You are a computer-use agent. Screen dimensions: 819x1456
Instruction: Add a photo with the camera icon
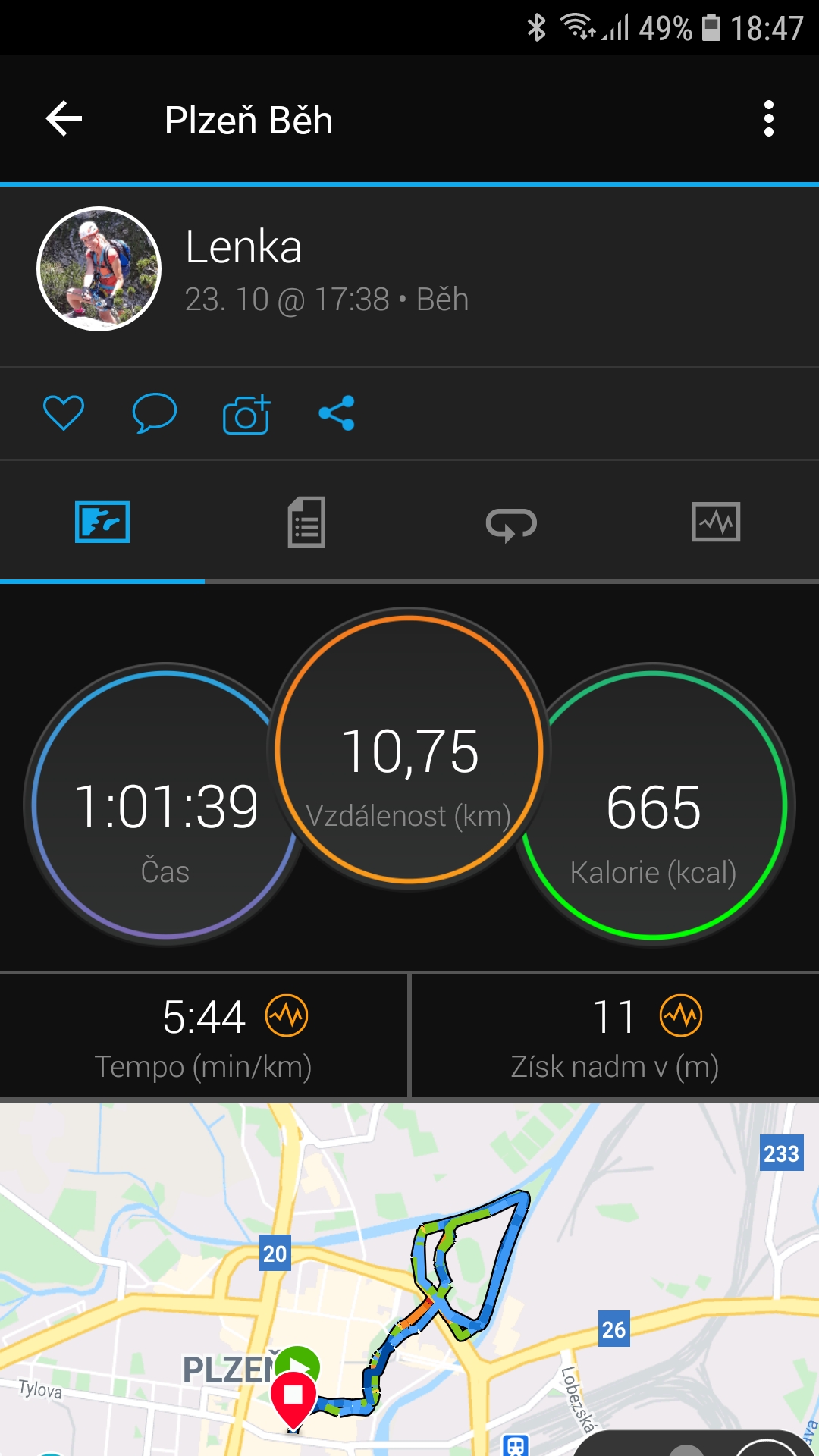tap(246, 414)
